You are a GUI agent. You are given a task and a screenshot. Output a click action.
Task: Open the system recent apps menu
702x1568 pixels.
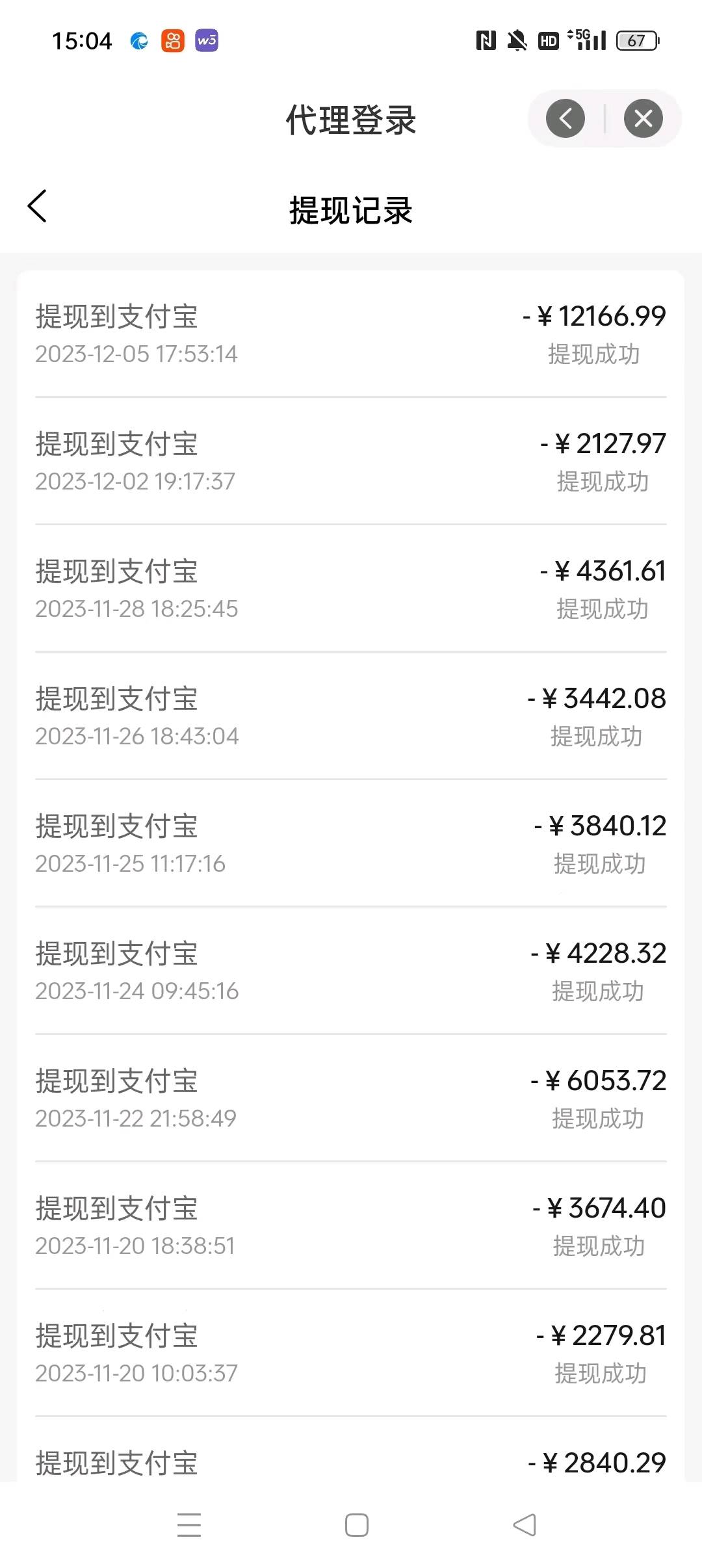[189, 1524]
